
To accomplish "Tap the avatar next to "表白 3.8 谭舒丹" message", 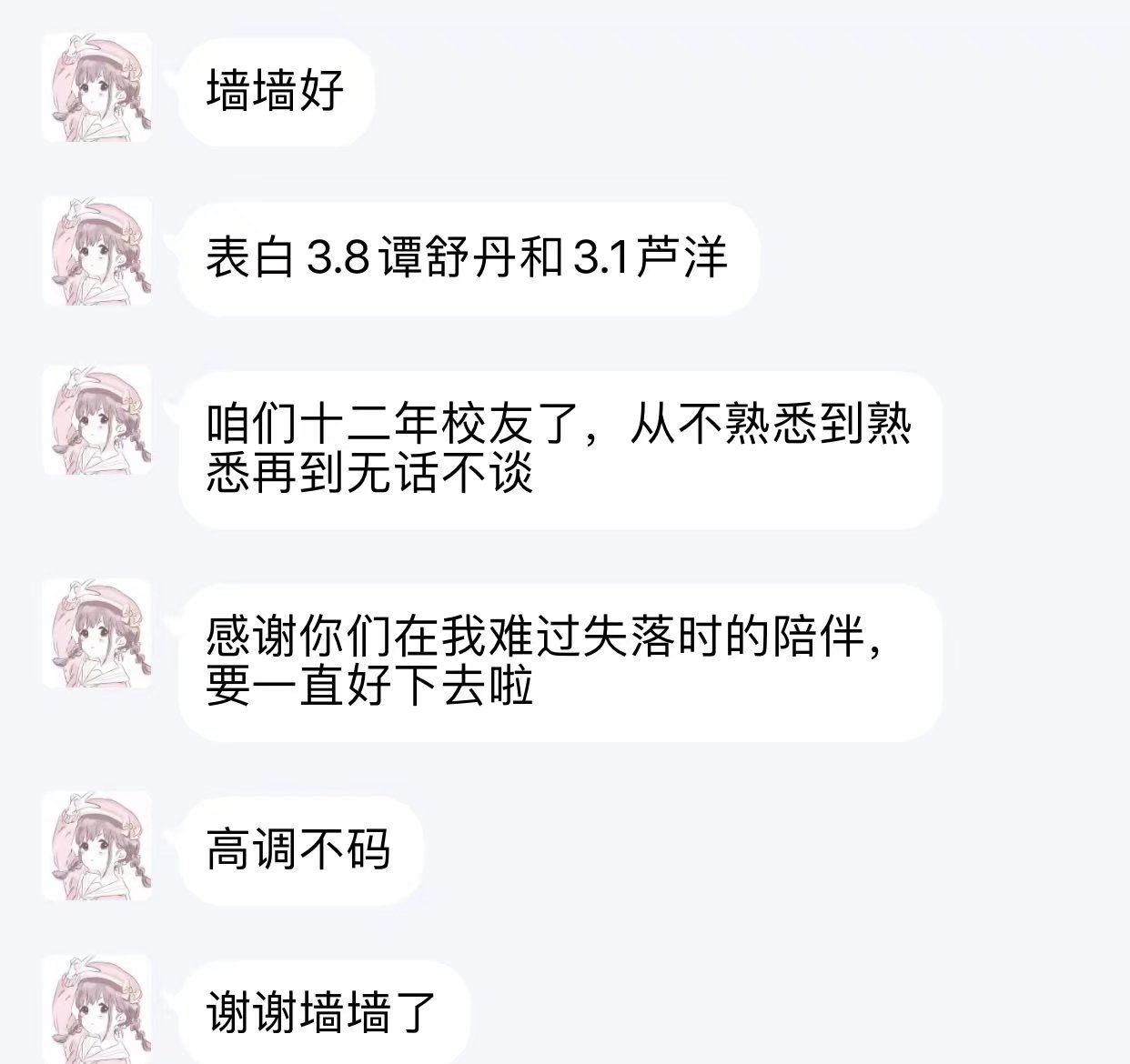I will point(97,250).
